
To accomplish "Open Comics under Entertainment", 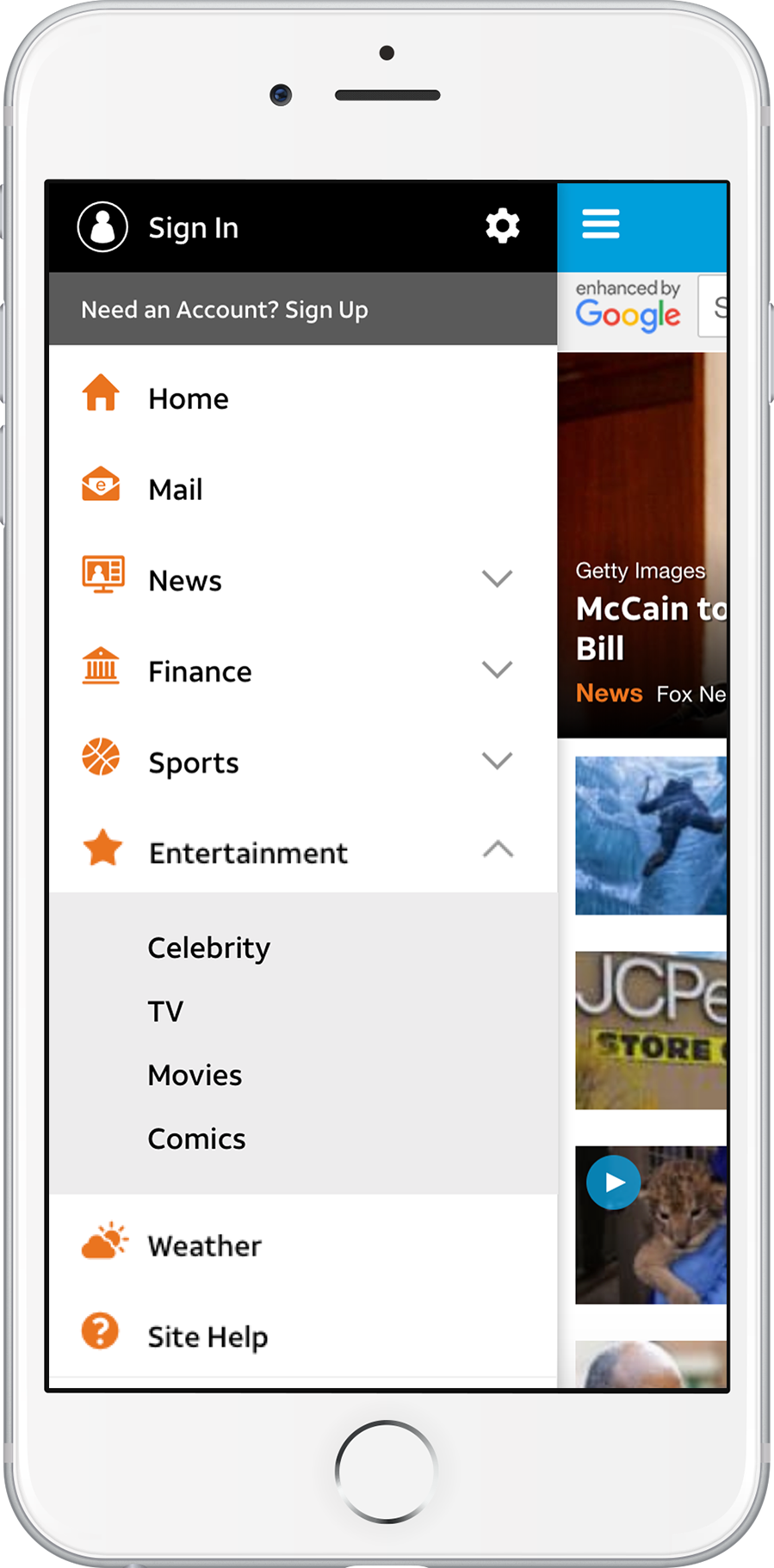I will (x=196, y=1139).
